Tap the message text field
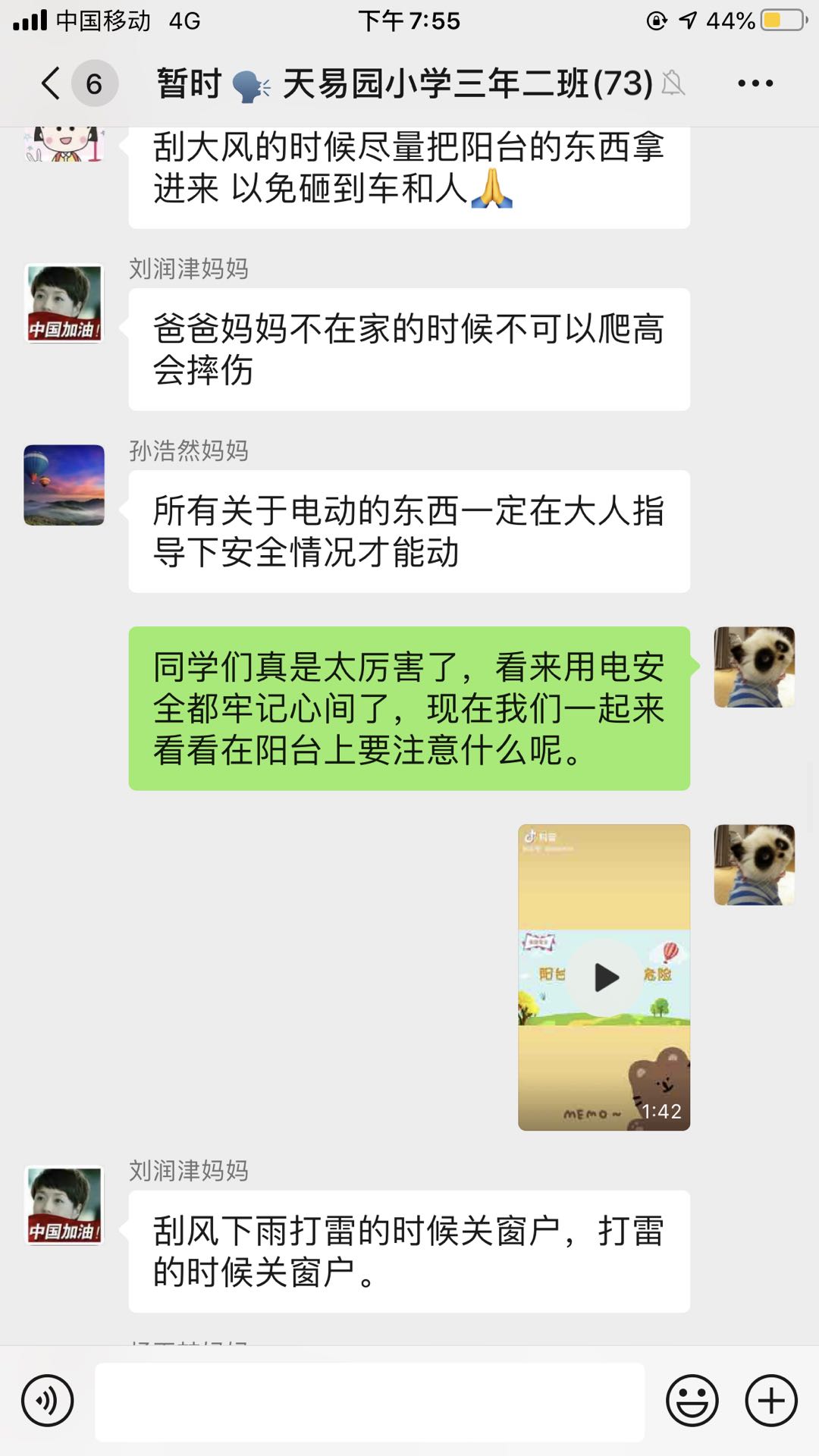The image size is (819, 1456). (x=370, y=1401)
